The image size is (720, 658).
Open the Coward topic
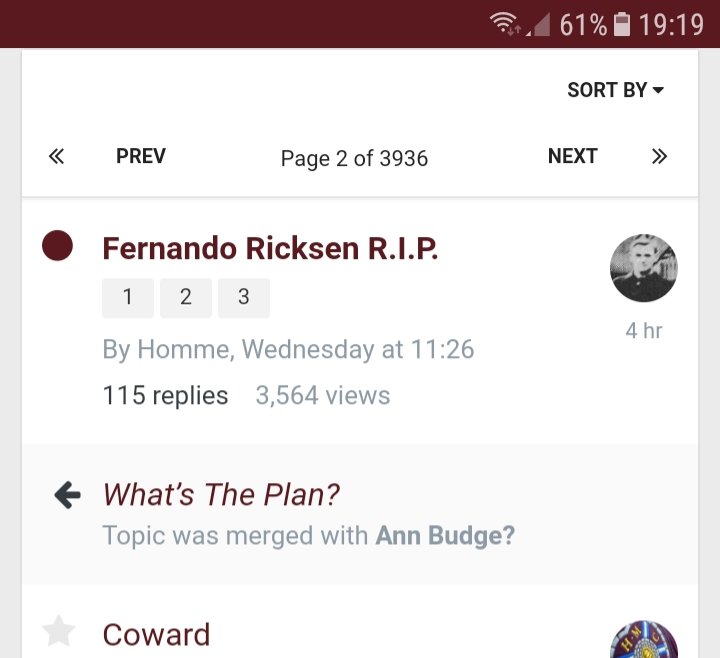156,635
